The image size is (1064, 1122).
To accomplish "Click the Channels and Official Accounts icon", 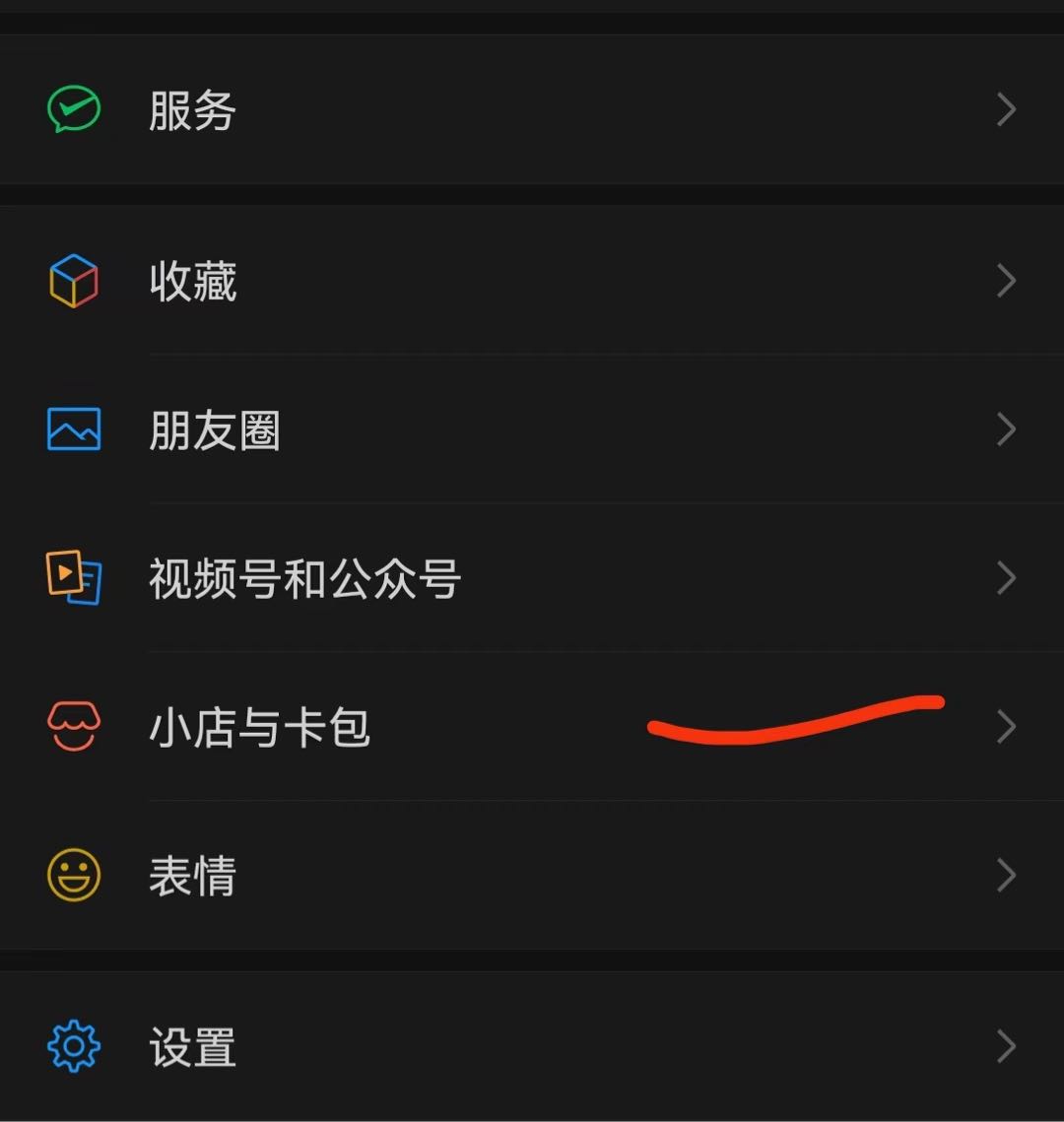I will click(72, 578).
